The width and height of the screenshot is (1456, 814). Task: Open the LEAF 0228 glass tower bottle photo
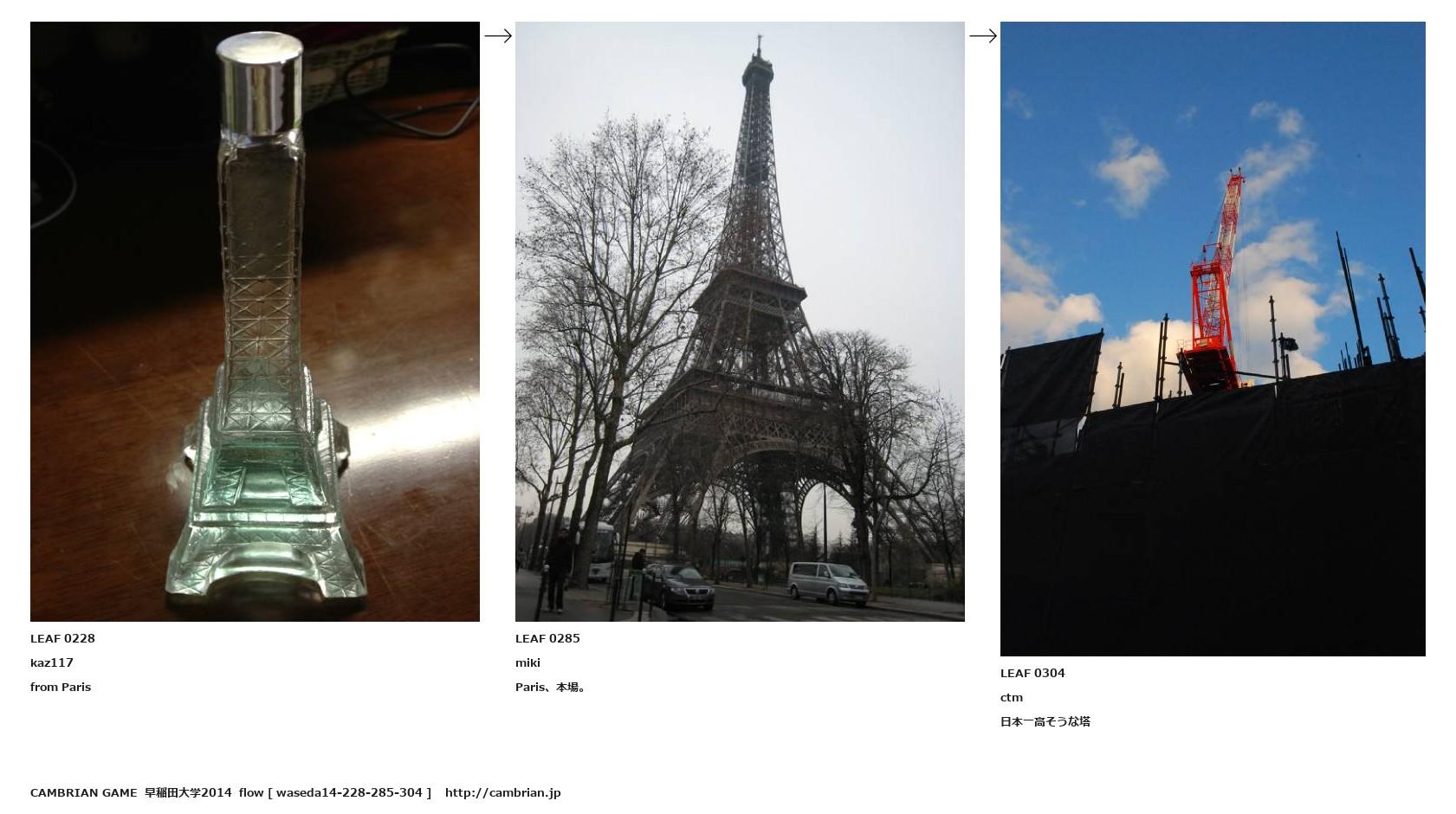tap(255, 321)
